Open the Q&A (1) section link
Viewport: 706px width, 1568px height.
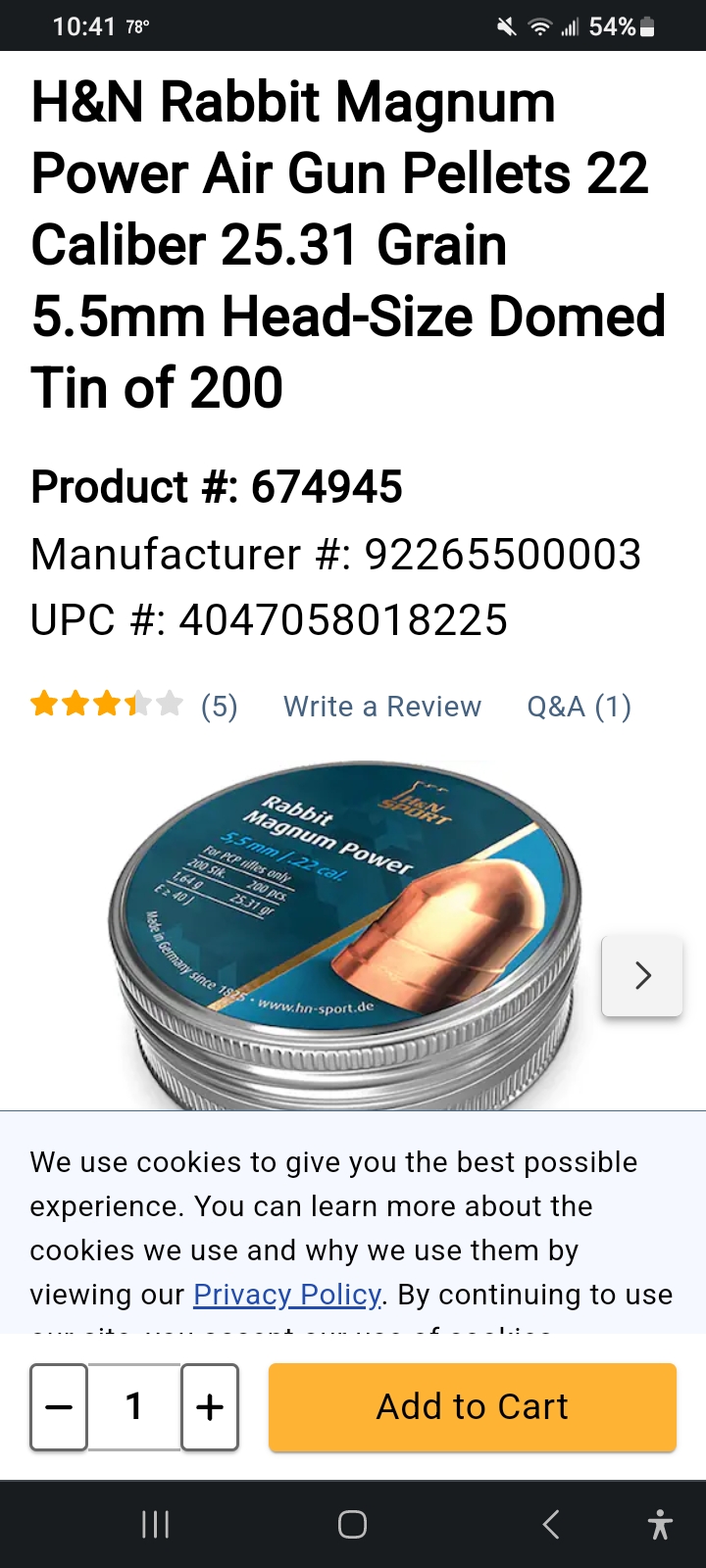(x=580, y=707)
